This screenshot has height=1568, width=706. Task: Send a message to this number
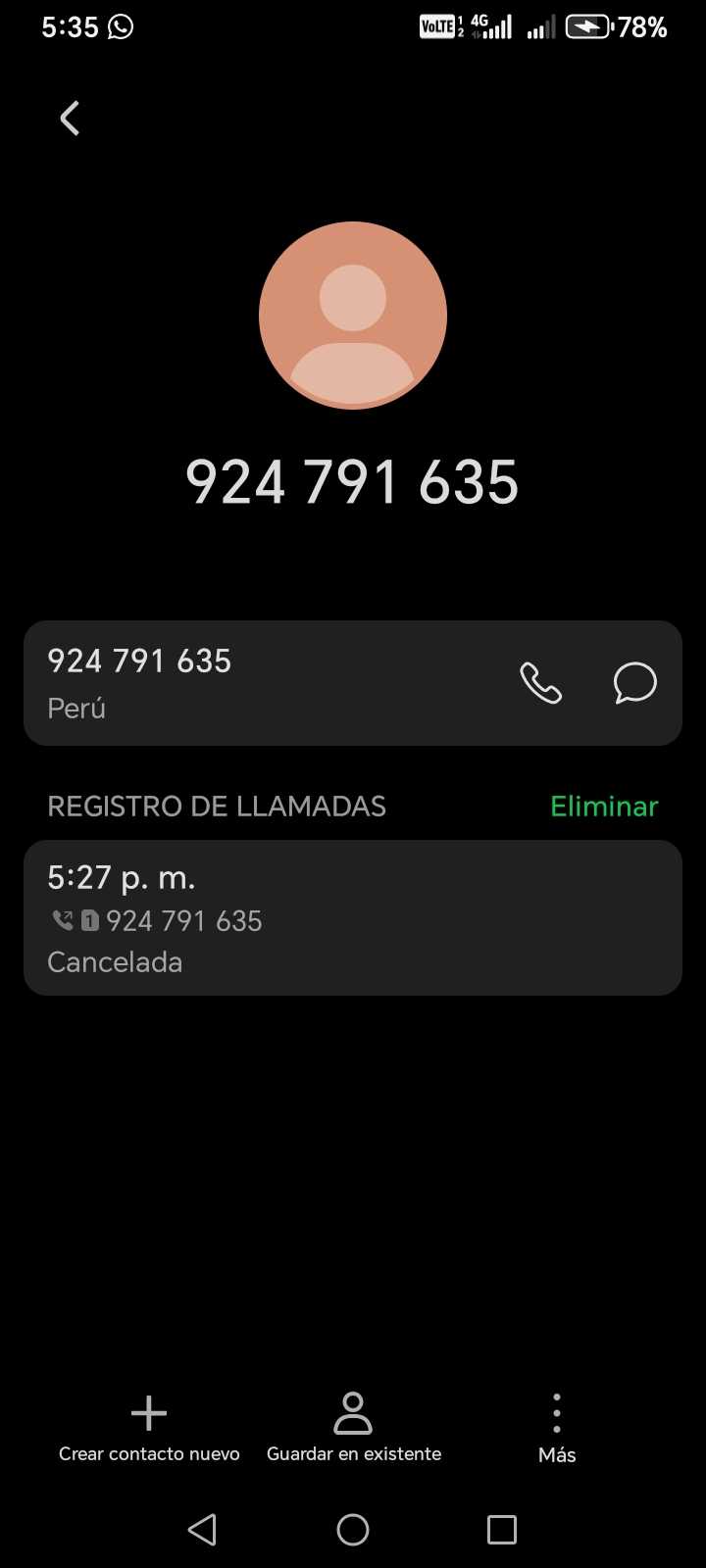click(634, 683)
